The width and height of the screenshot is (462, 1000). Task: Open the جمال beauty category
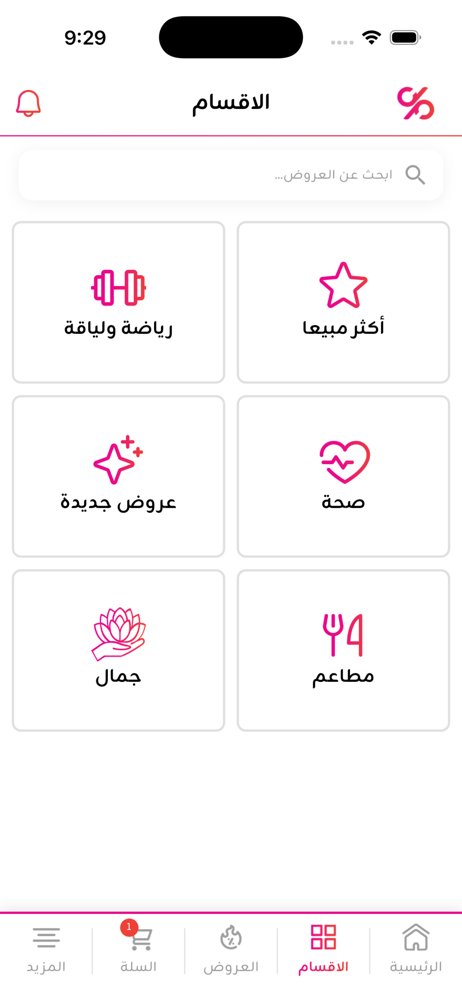pyautogui.click(x=119, y=651)
